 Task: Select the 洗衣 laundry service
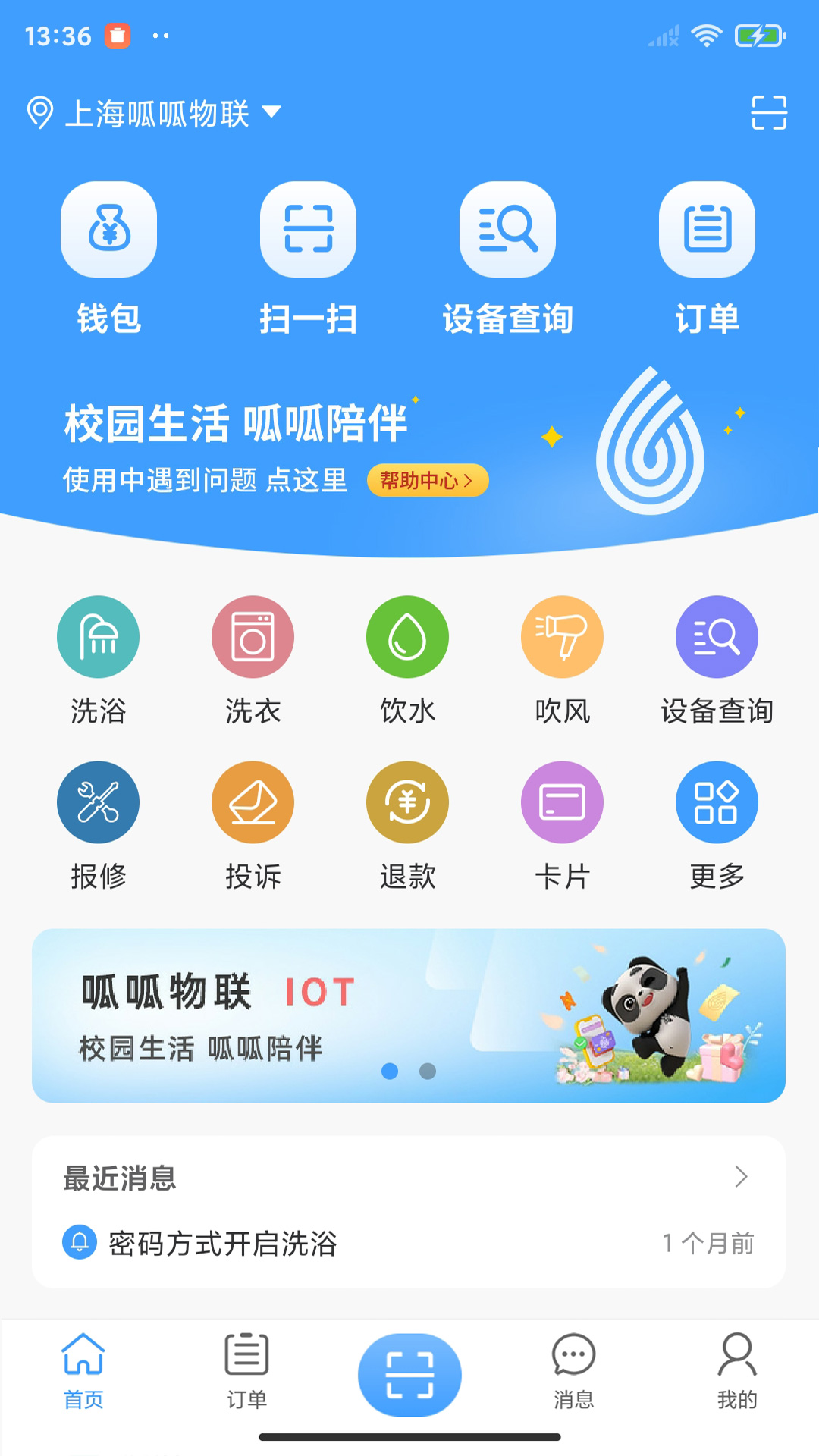[253, 638]
